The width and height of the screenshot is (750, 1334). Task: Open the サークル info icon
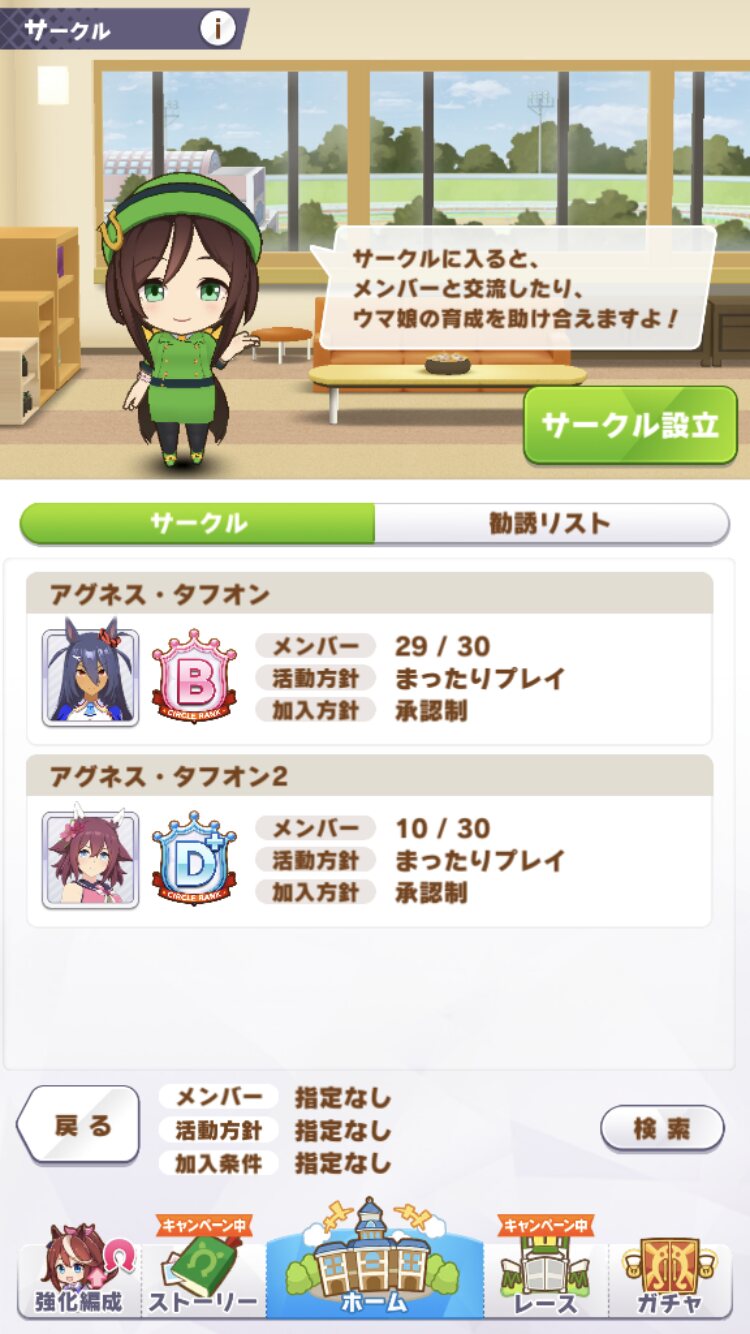click(x=217, y=29)
